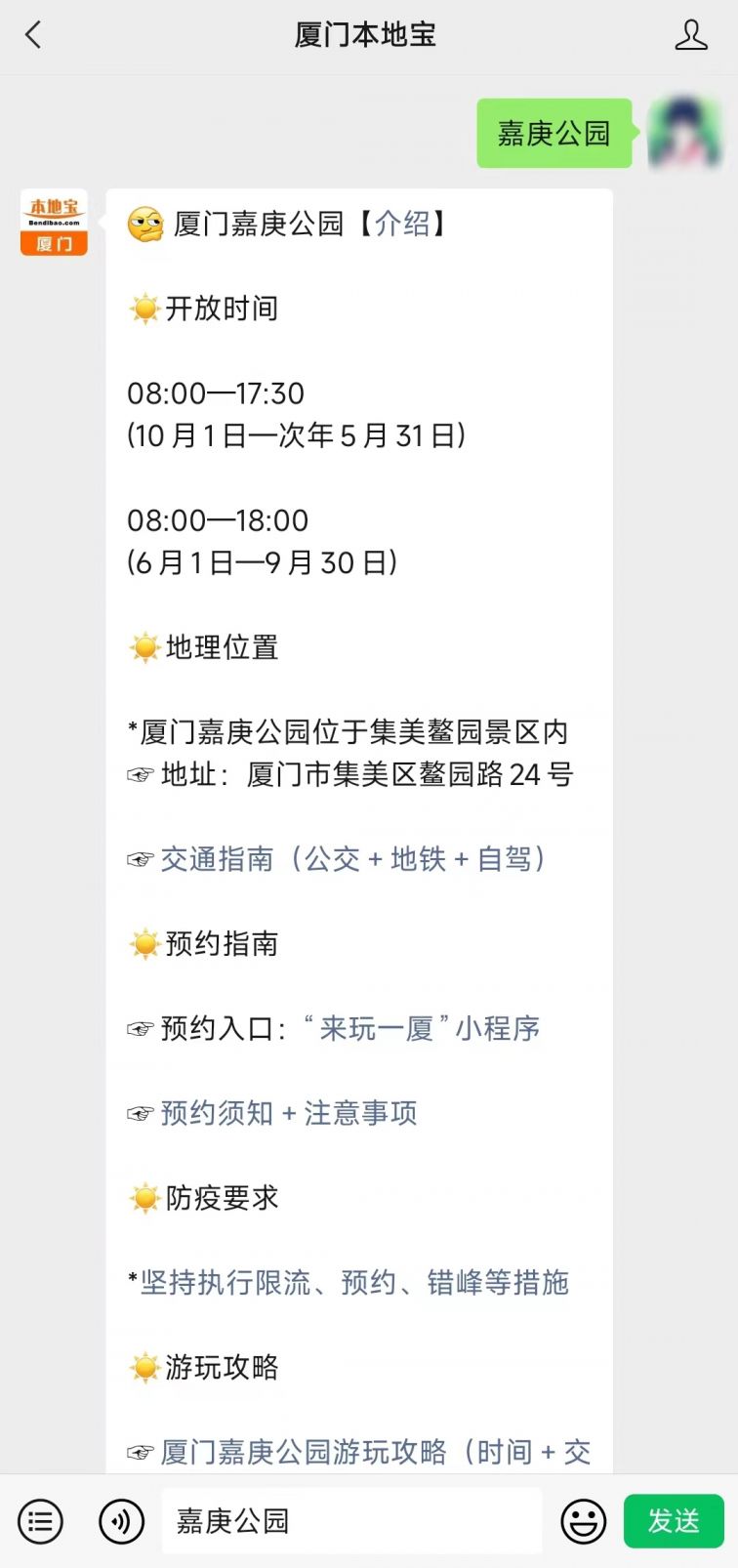Tap your own blurred avatar
The width and height of the screenshot is (738, 1568).
pyautogui.click(x=687, y=133)
